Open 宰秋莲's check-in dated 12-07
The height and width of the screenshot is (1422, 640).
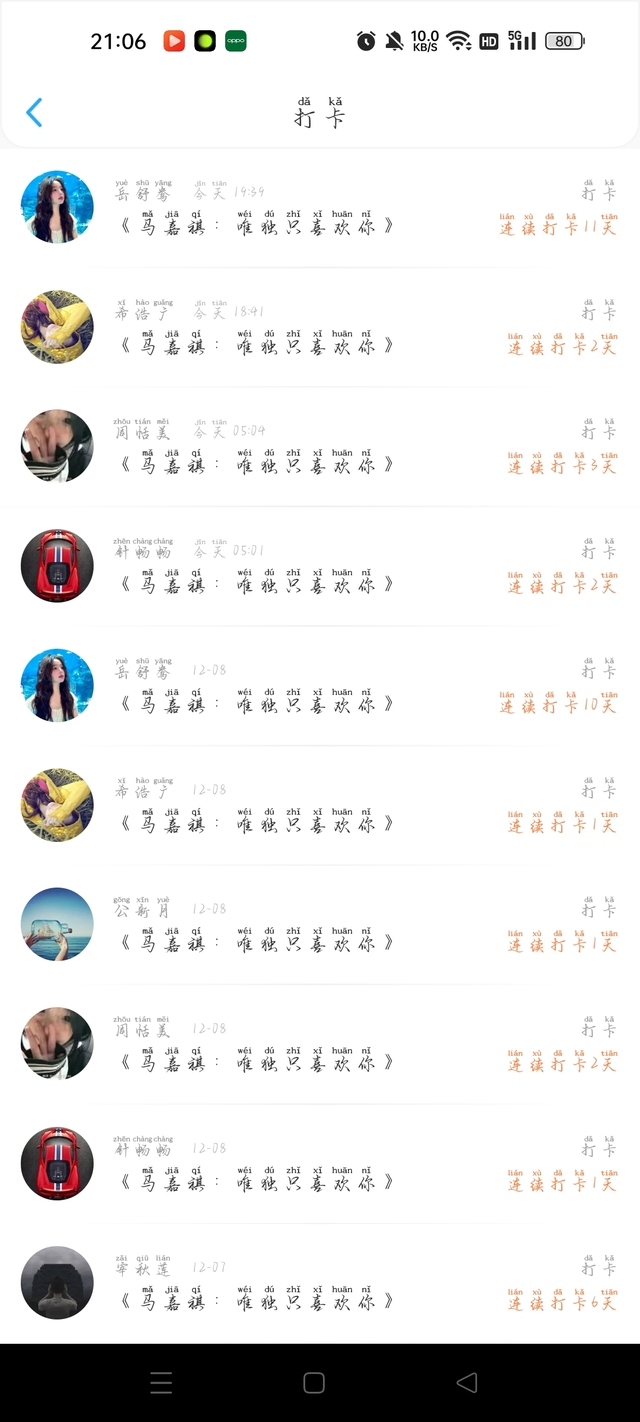320,1283
